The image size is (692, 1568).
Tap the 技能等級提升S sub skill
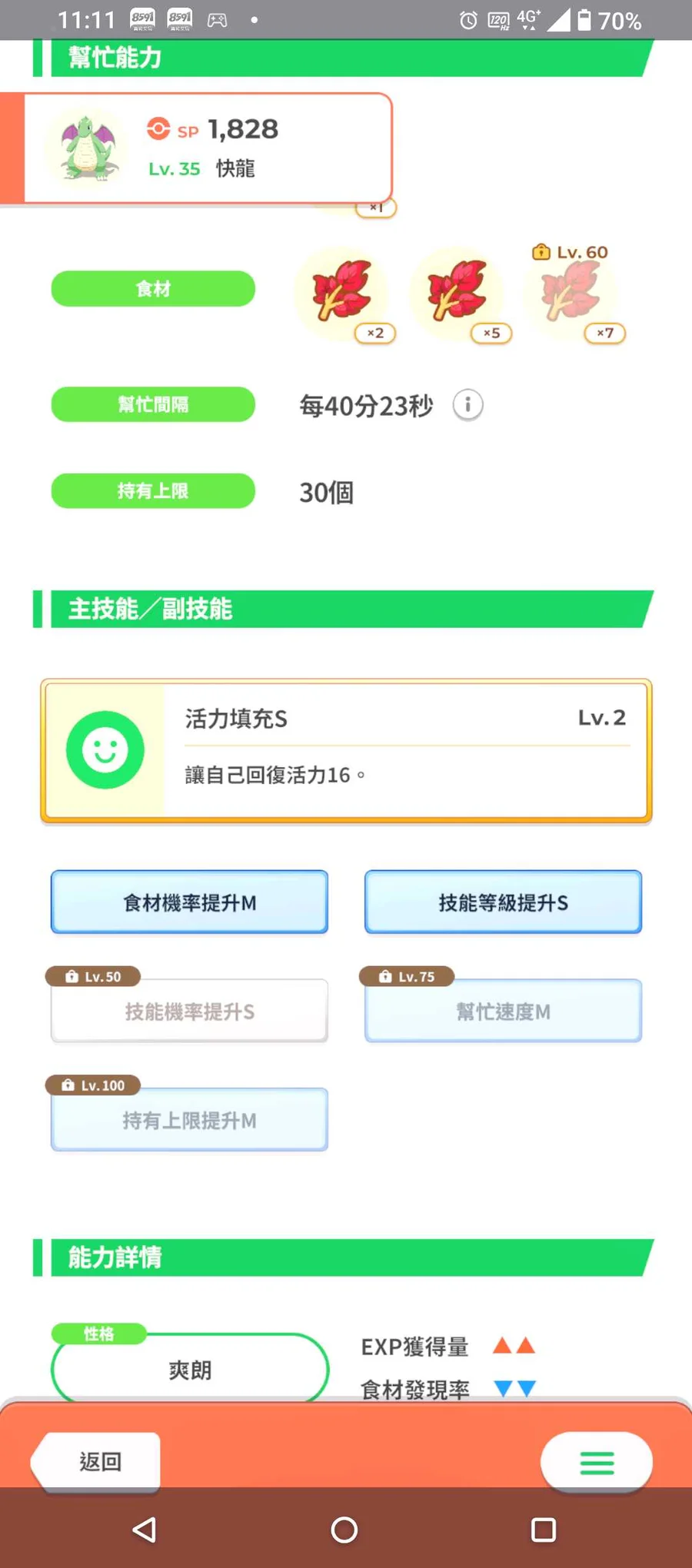[503, 902]
